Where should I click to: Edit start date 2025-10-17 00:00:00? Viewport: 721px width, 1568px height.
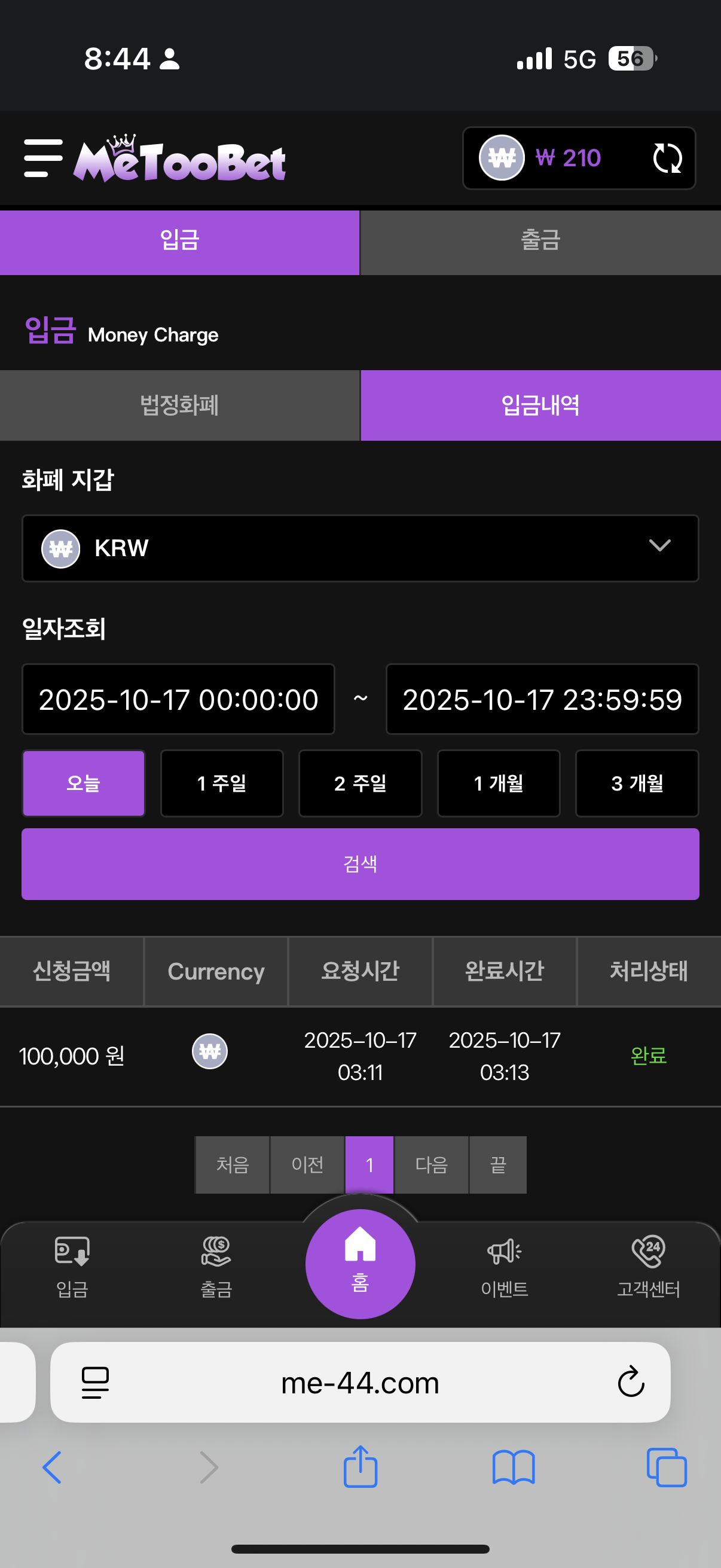[x=178, y=700]
